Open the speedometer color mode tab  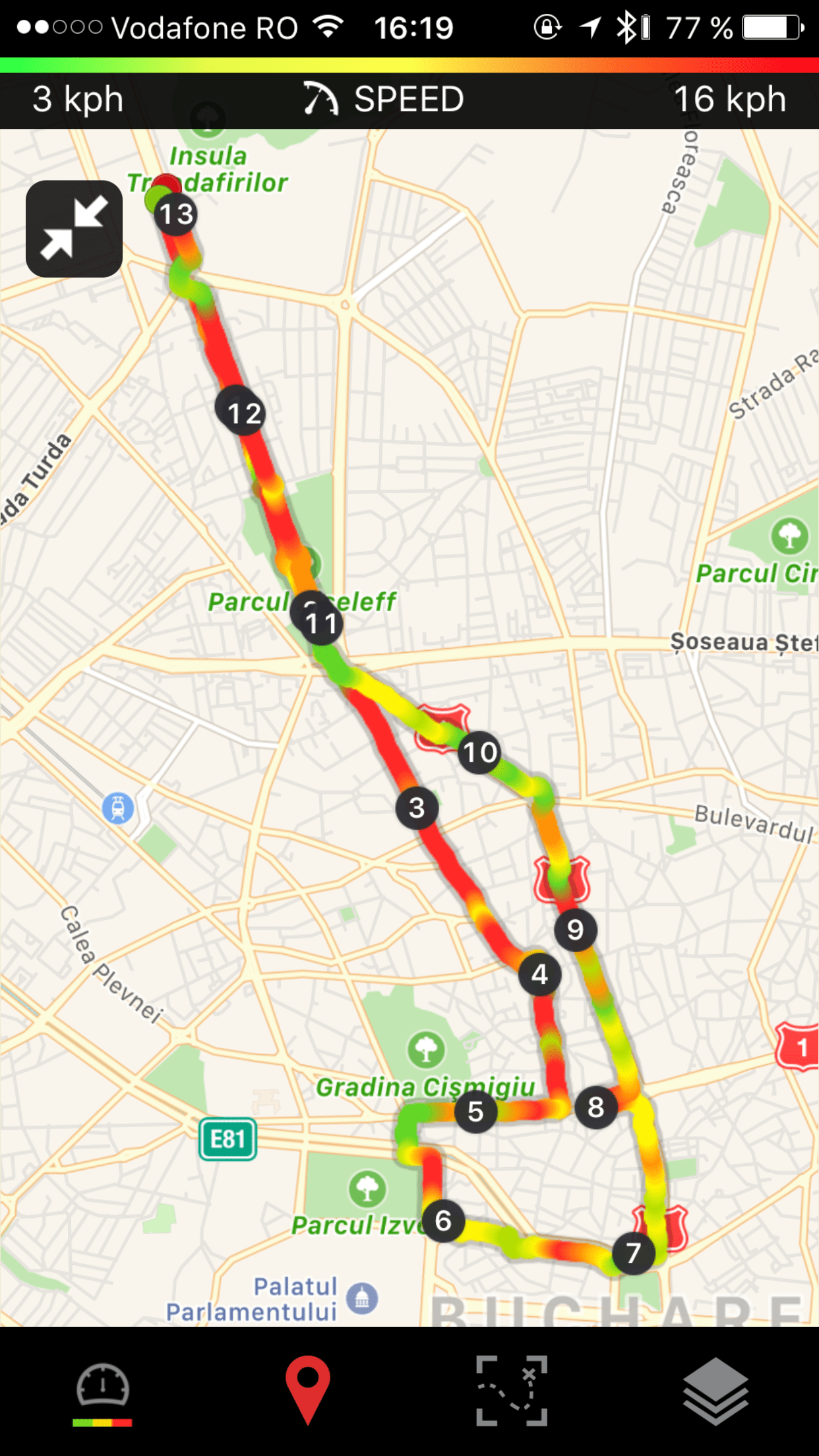(x=102, y=1393)
